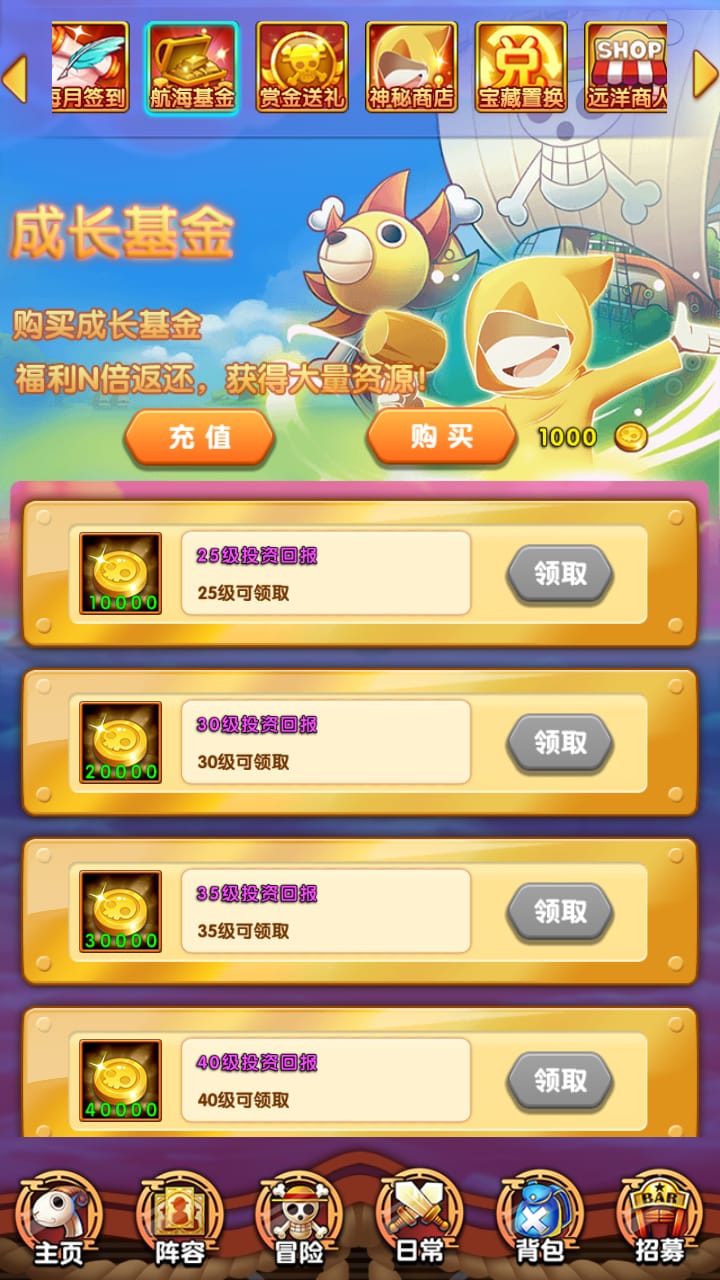Screen dimensions: 720x1280
Task: Tap 购买 to buy growth fund
Action: click(x=441, y=437)
